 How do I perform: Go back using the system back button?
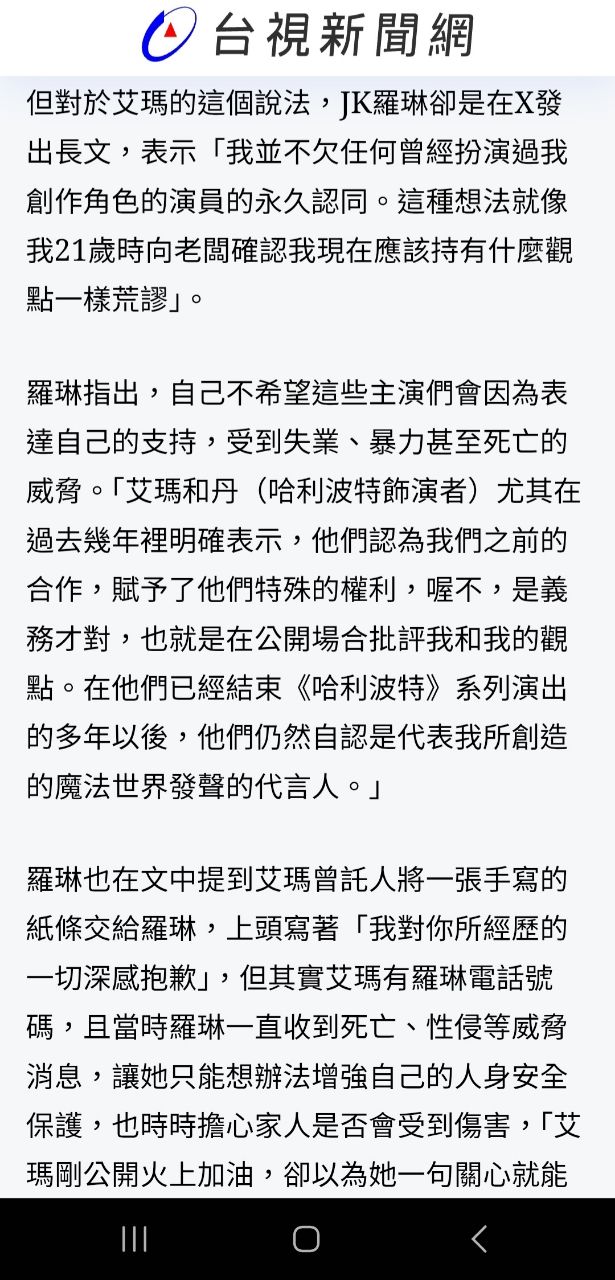(x=479, y=1239)
